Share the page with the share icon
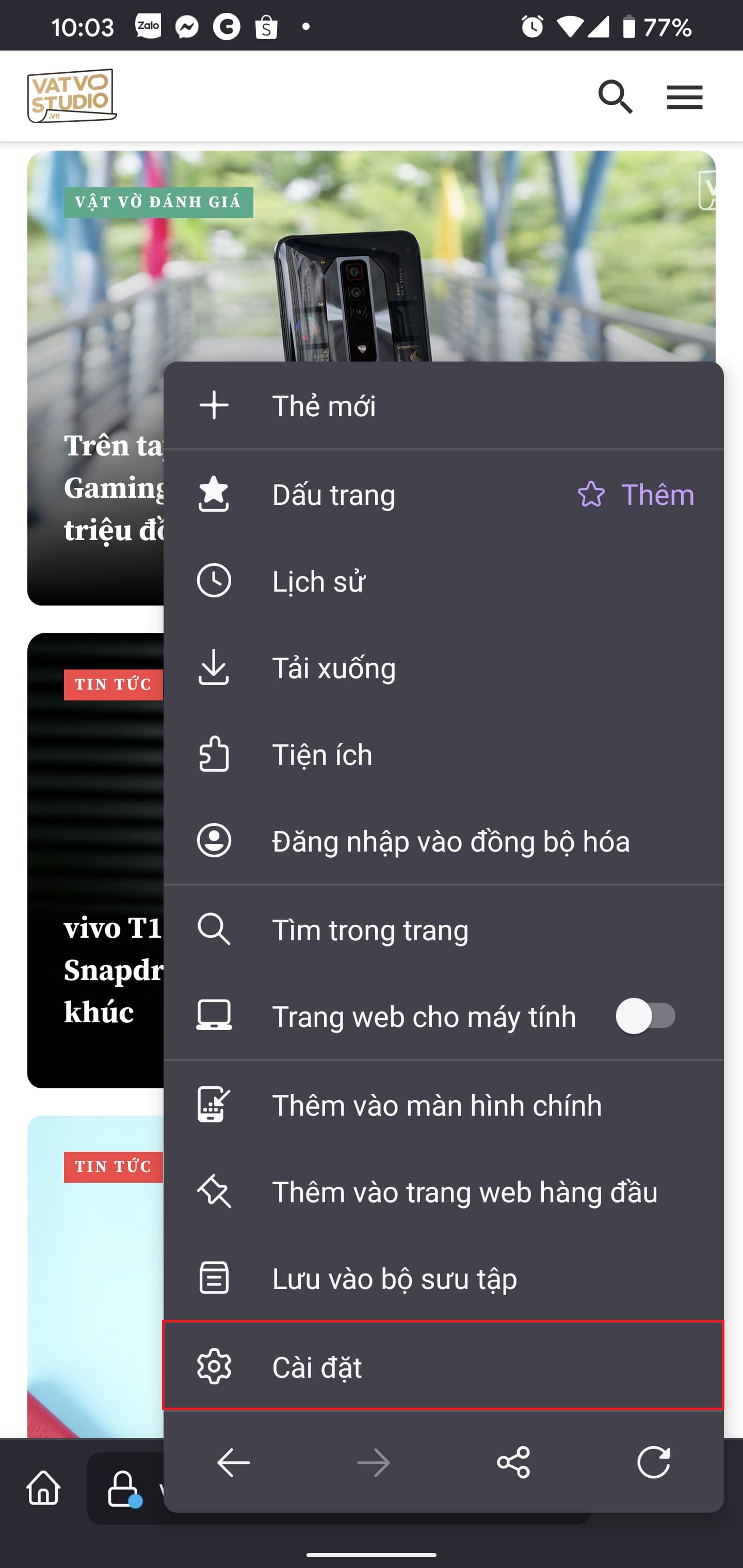This screenshot has width=743, height=1568. pos(513,1463)
